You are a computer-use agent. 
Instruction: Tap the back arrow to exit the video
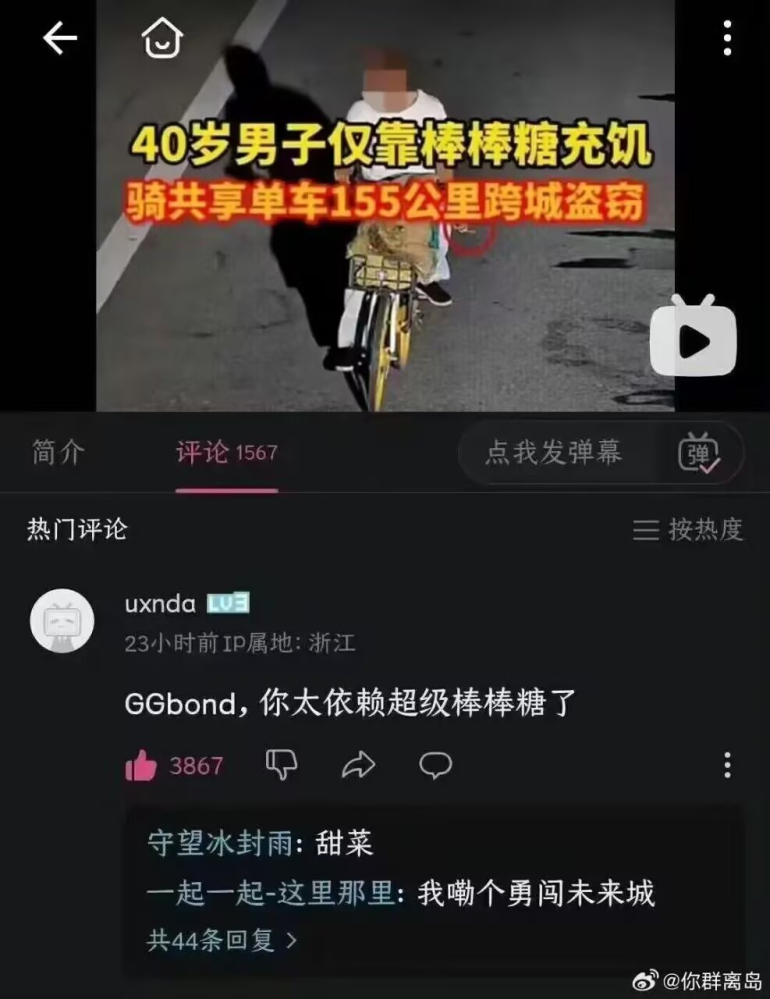[58, 38]
